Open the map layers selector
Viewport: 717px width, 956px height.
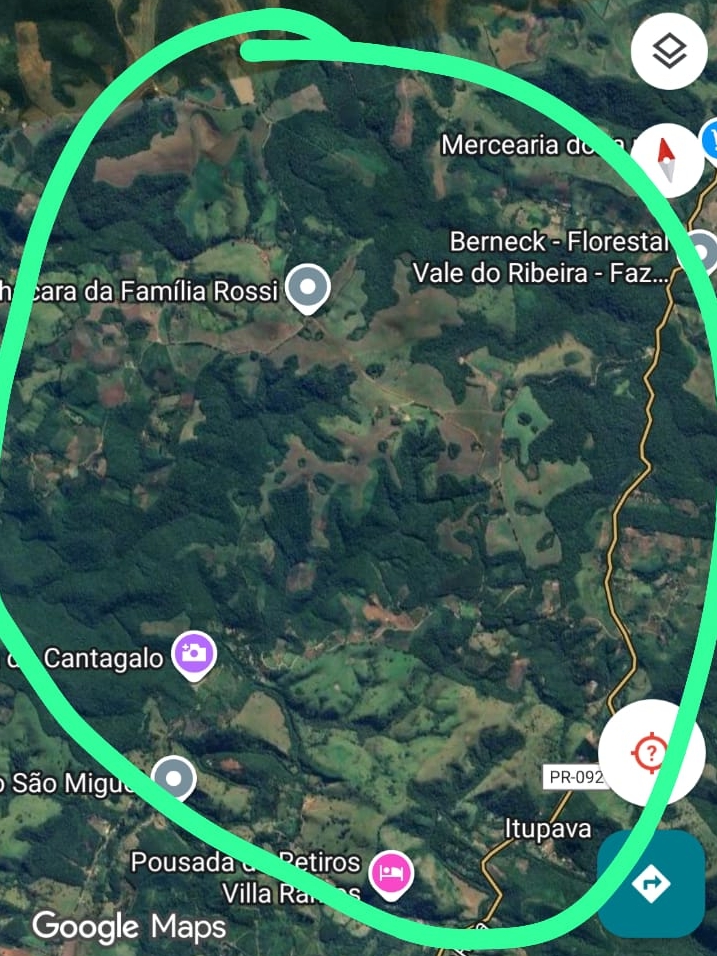pyautogui.click(x=669, y=52)
